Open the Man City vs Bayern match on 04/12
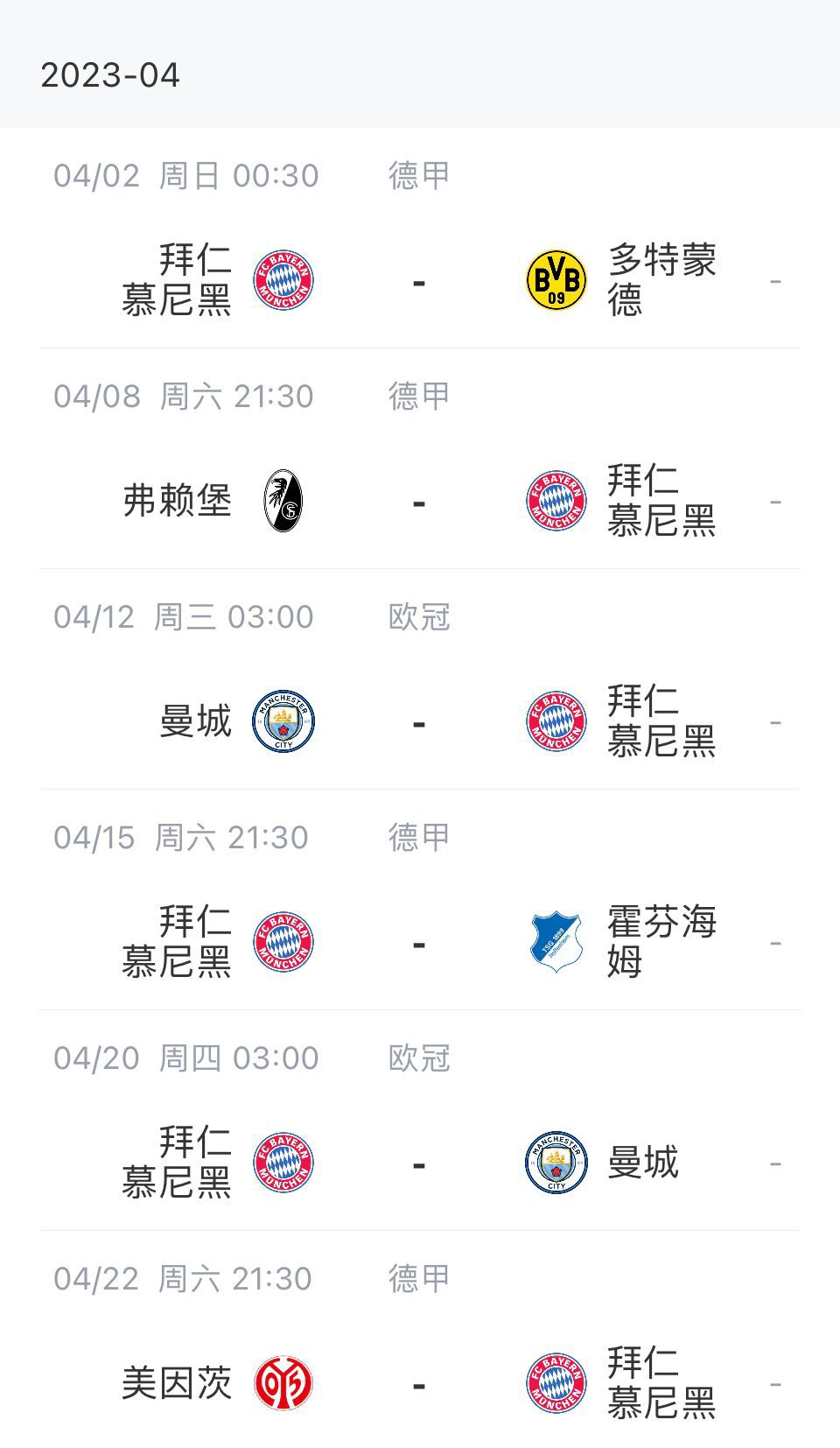 (x=419, y=723)
